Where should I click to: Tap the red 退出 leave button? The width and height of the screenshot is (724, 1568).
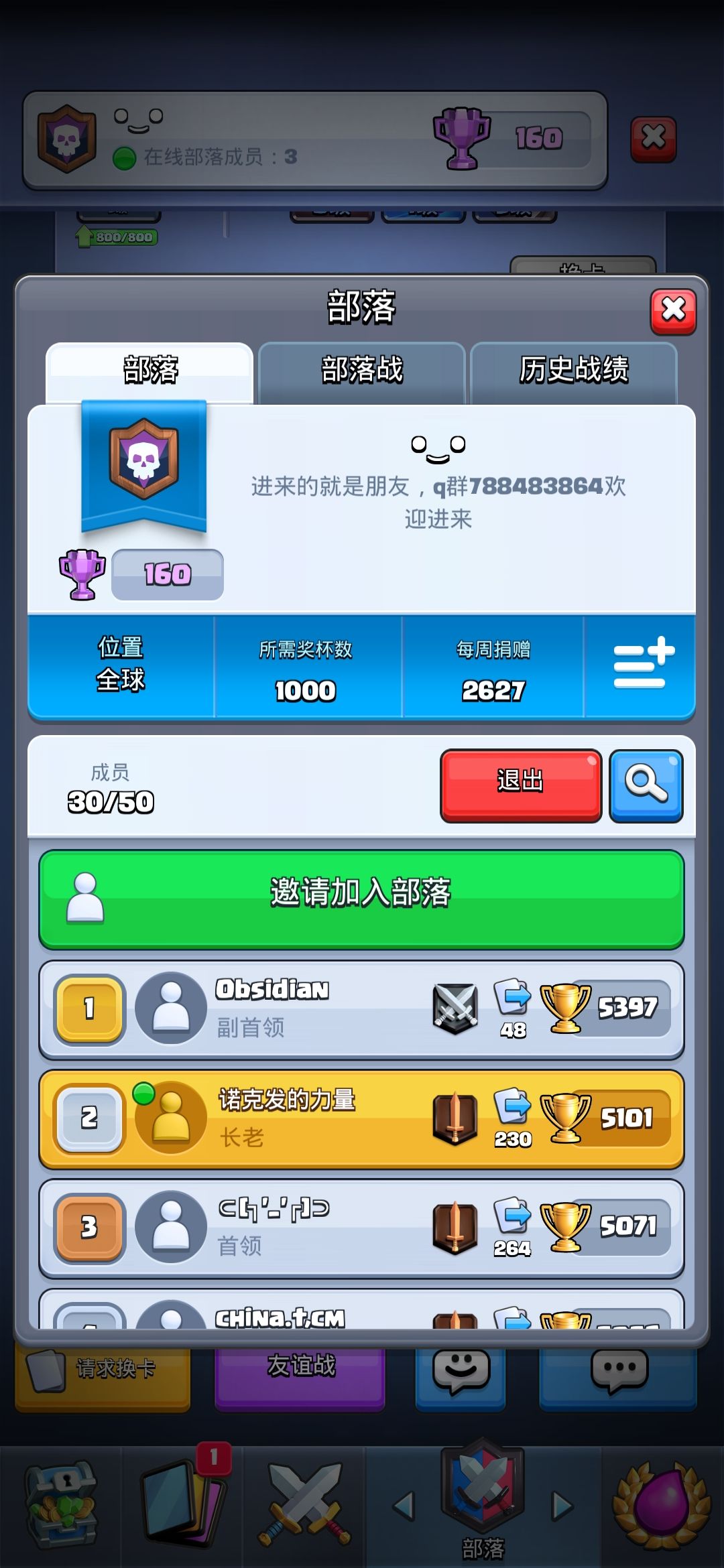tap(521, 785)
